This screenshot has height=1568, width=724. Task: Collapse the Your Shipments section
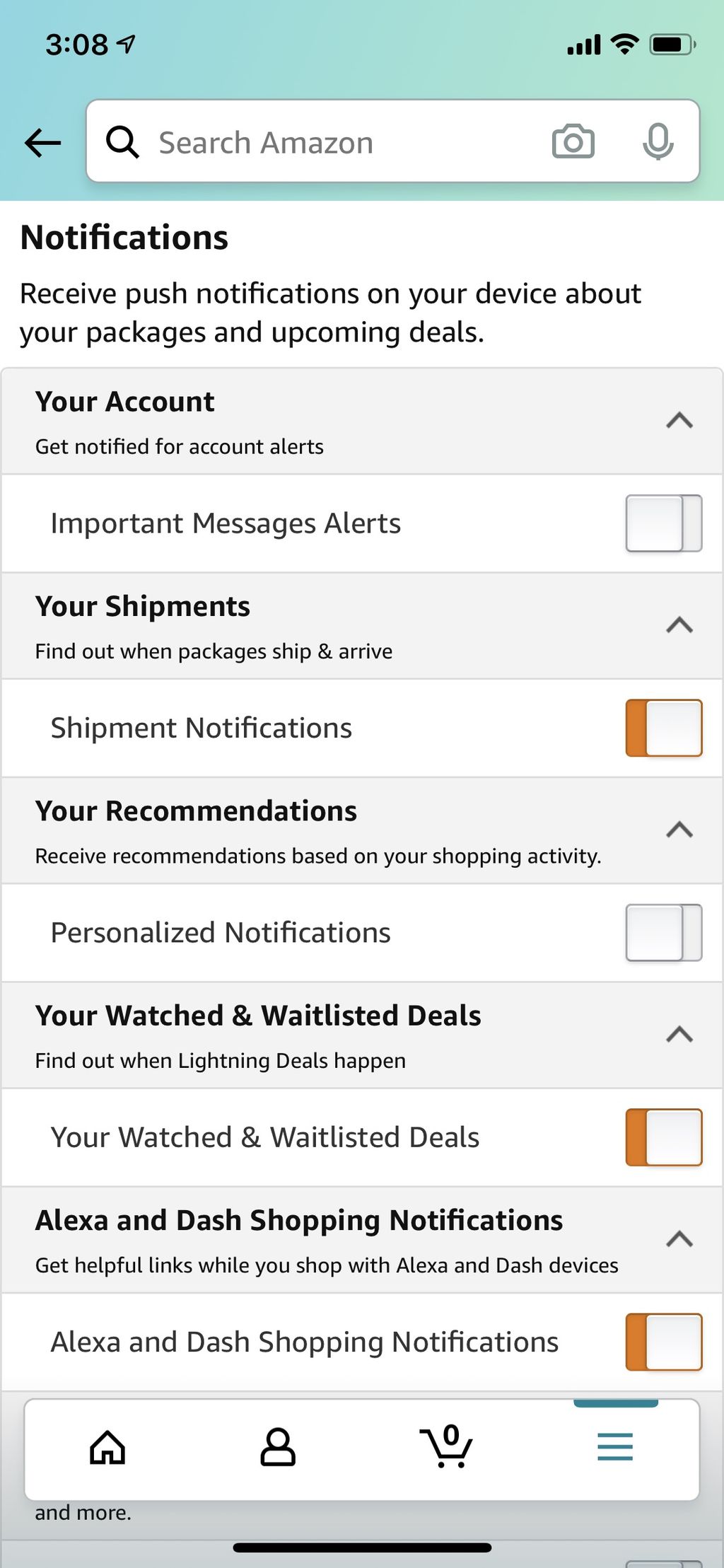click(679, 625)
